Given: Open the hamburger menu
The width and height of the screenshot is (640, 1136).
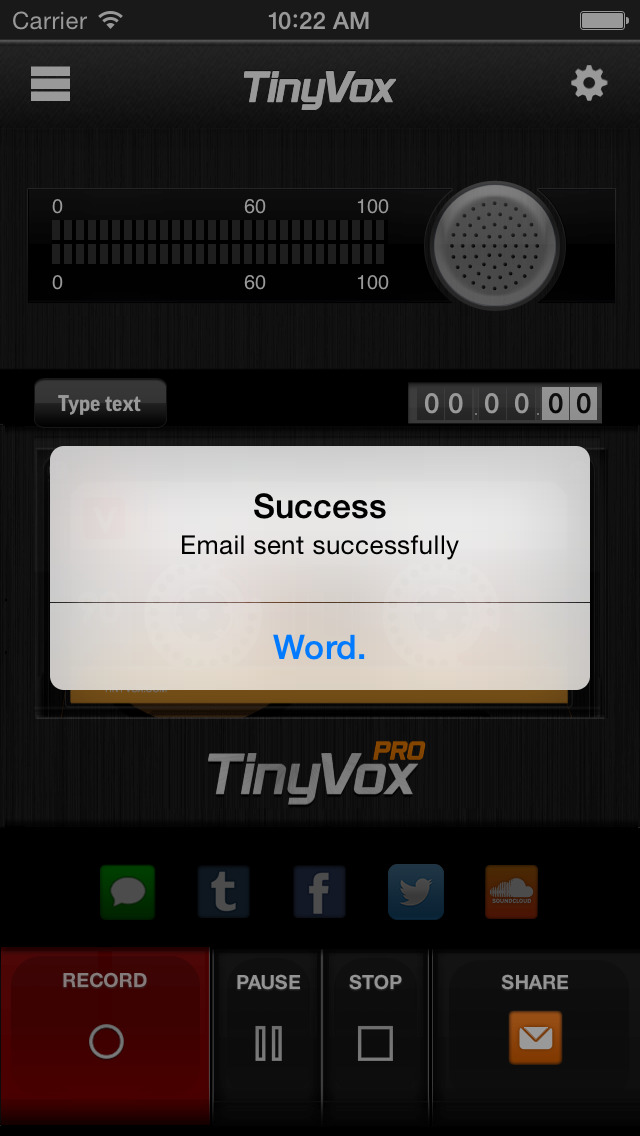Looking at the screenshot, I should [x=50, y=84].
